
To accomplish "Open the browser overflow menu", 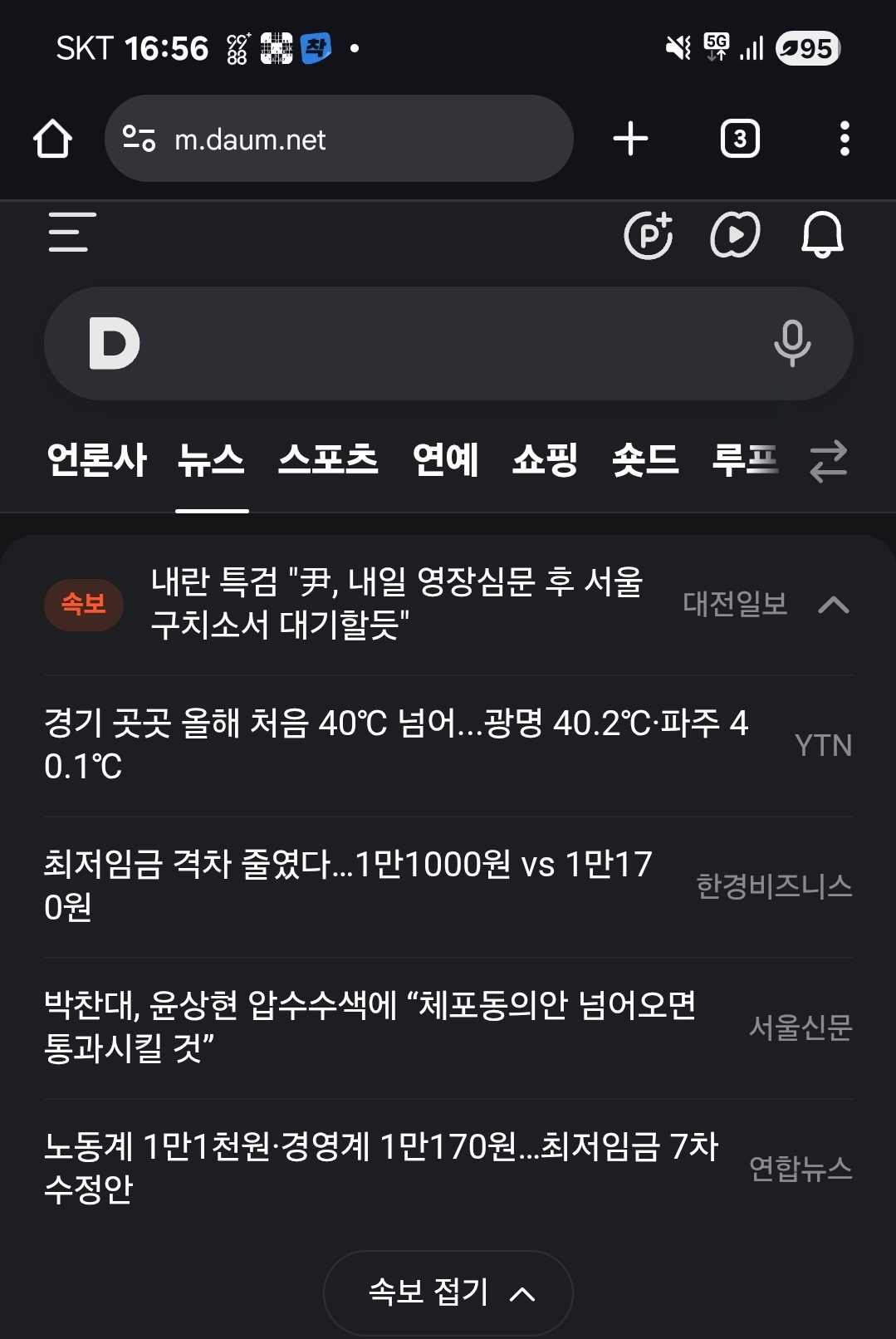I will tap(845, 139).
